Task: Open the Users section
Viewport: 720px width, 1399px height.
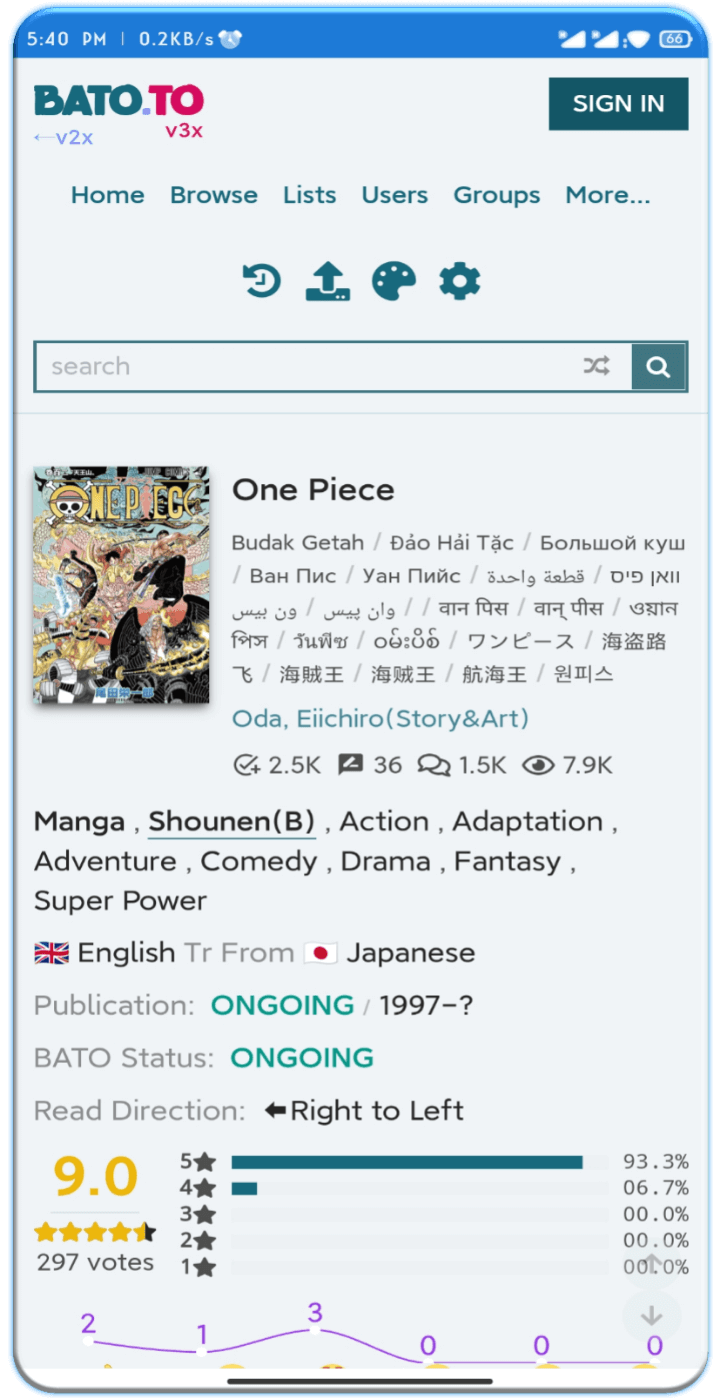Action: 394,195
